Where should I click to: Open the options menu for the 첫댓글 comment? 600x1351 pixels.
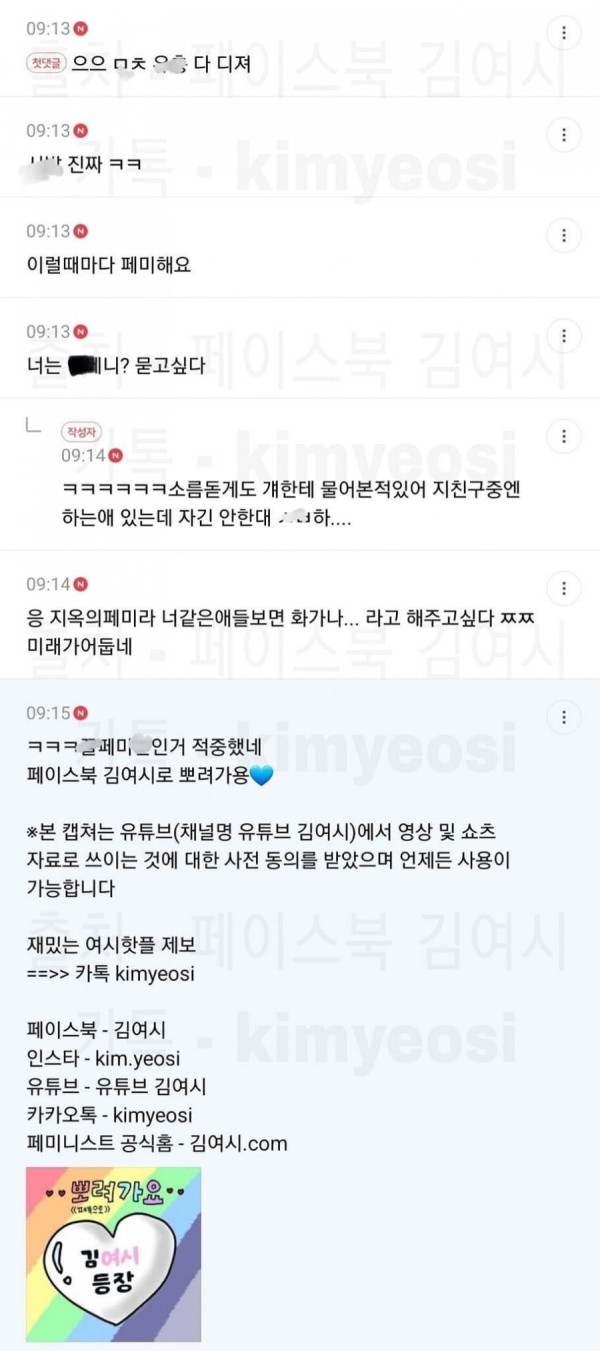[564, 33]
